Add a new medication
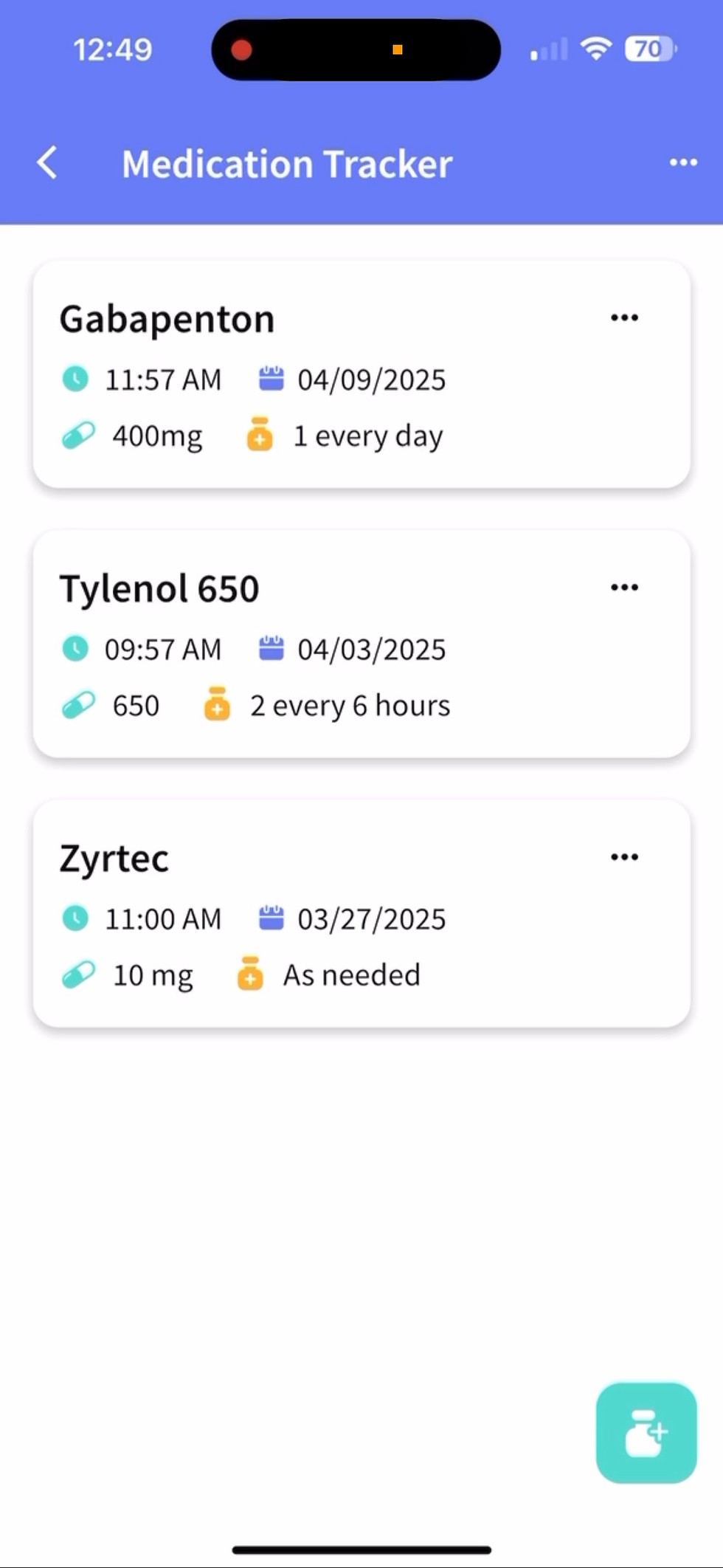Image resolution: width=723 pixels, height=1568 pixels. click(646, 1433)
